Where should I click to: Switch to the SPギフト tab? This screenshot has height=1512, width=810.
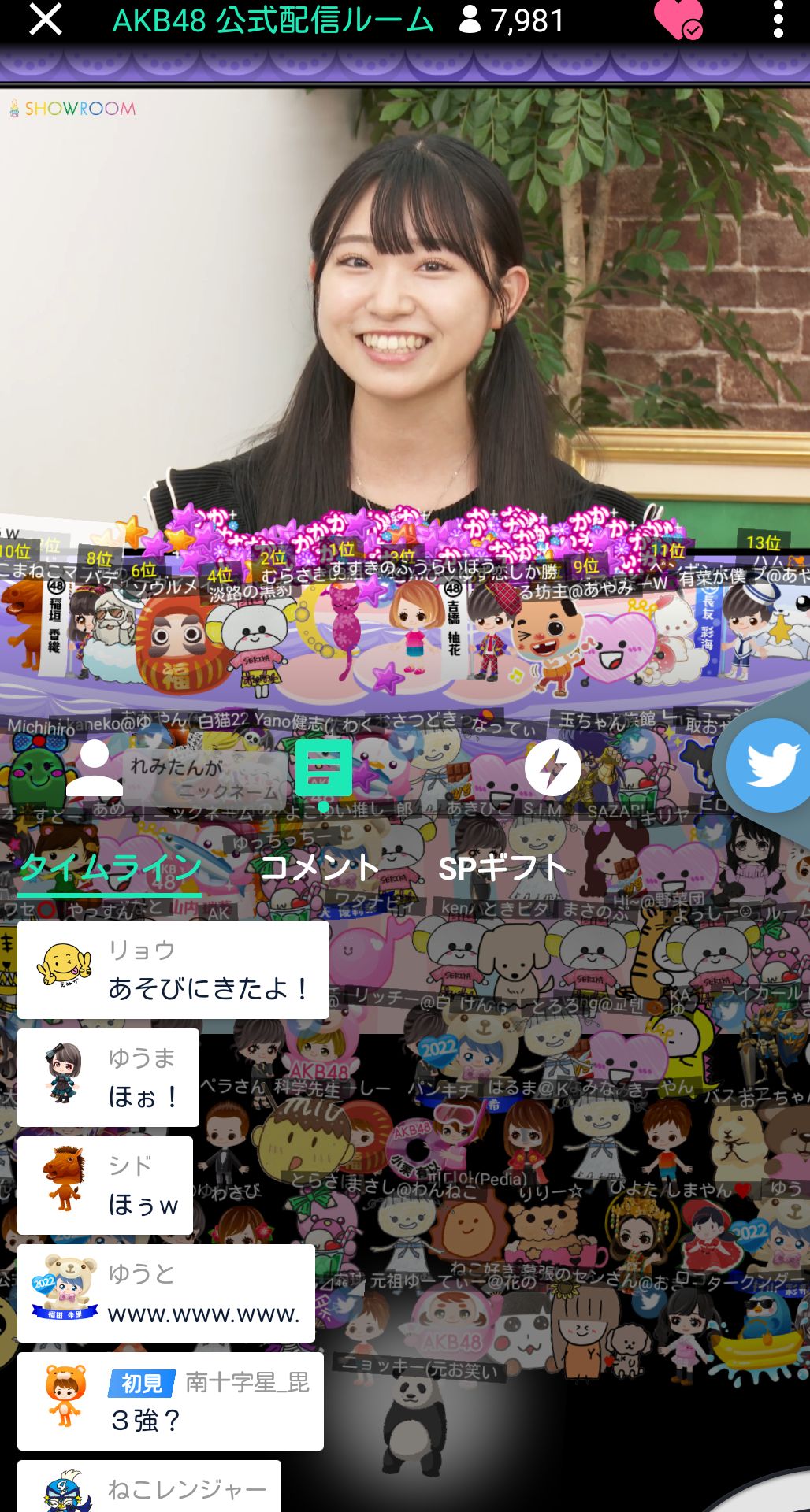(503, 869)
